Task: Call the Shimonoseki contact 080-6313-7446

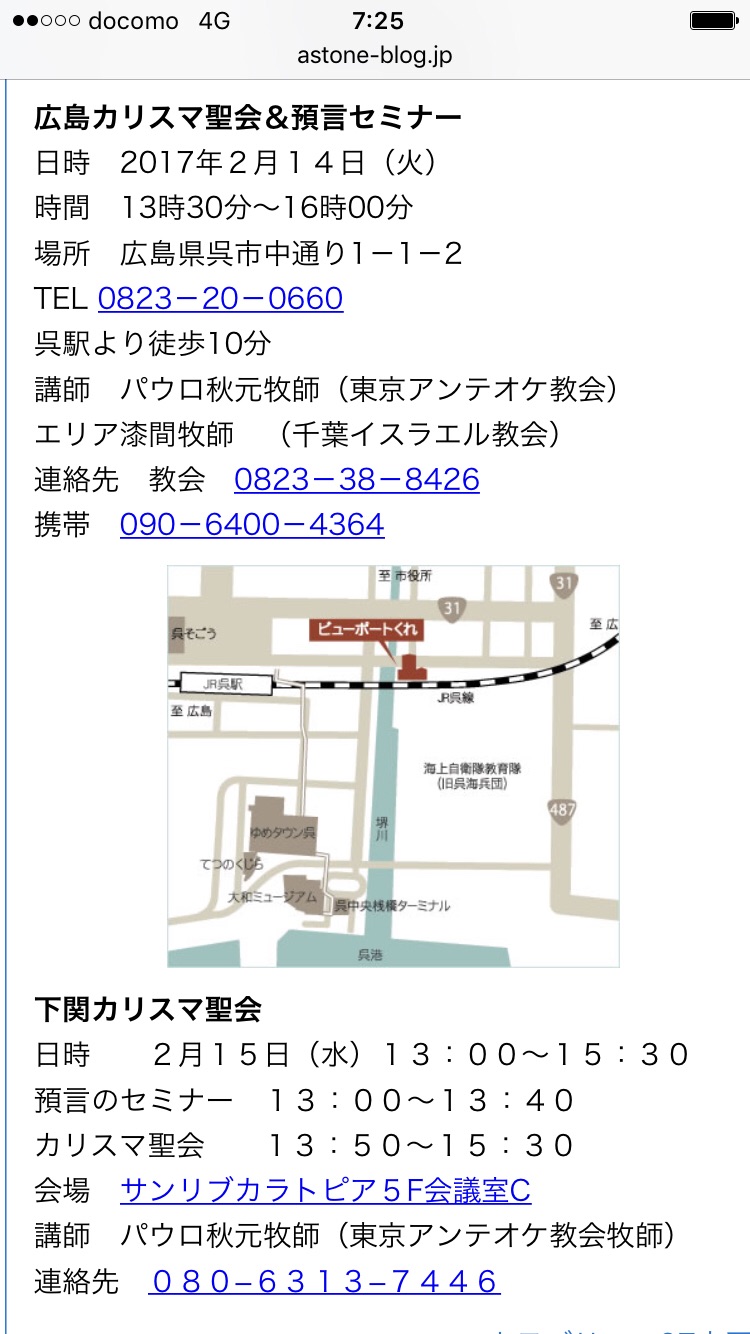Action: tap(324, 1281)
